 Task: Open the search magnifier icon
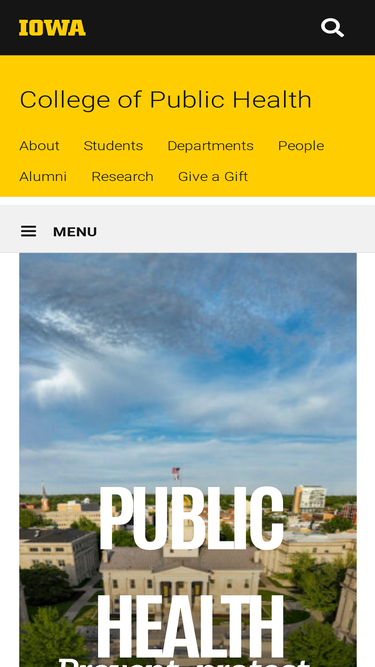tap(332, 28)
